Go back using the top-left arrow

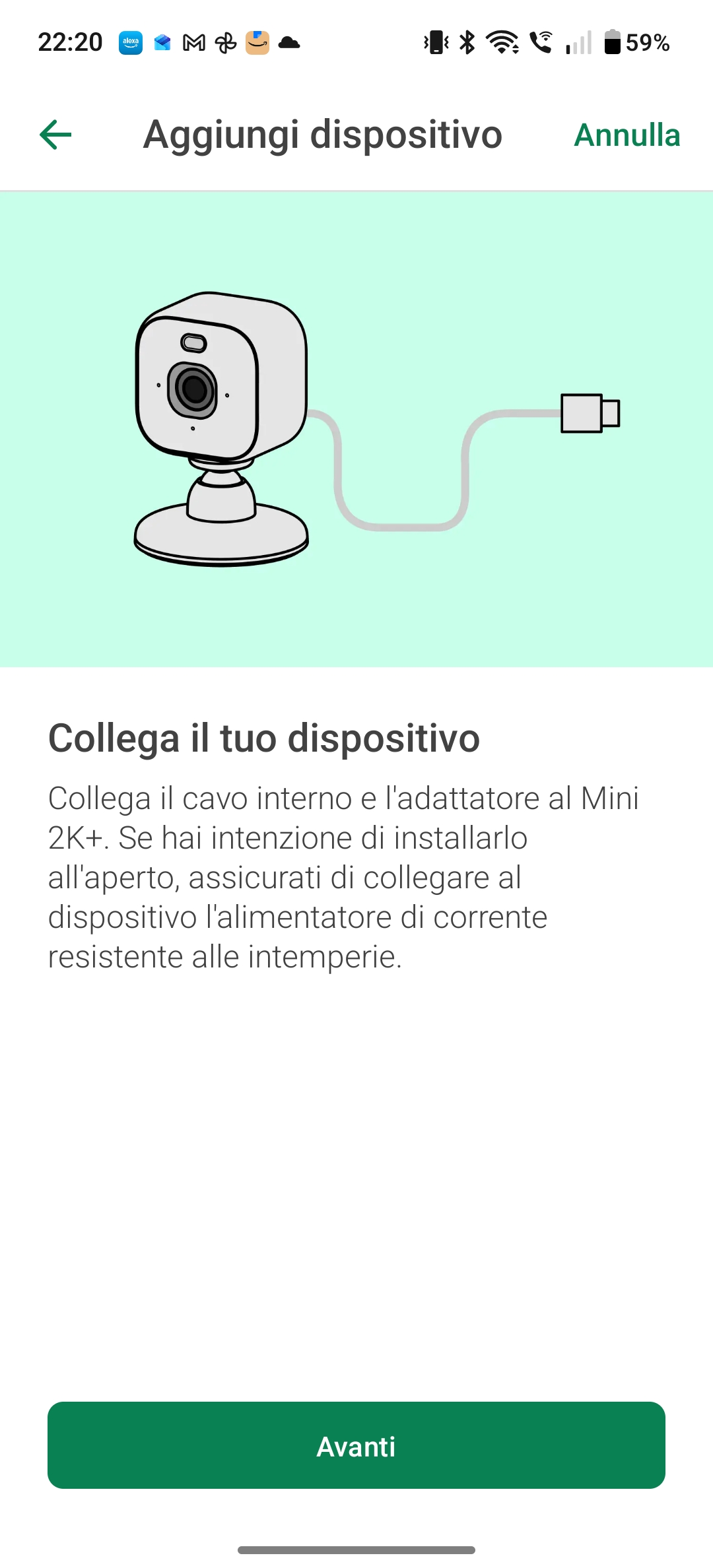[x=55, y=135]
